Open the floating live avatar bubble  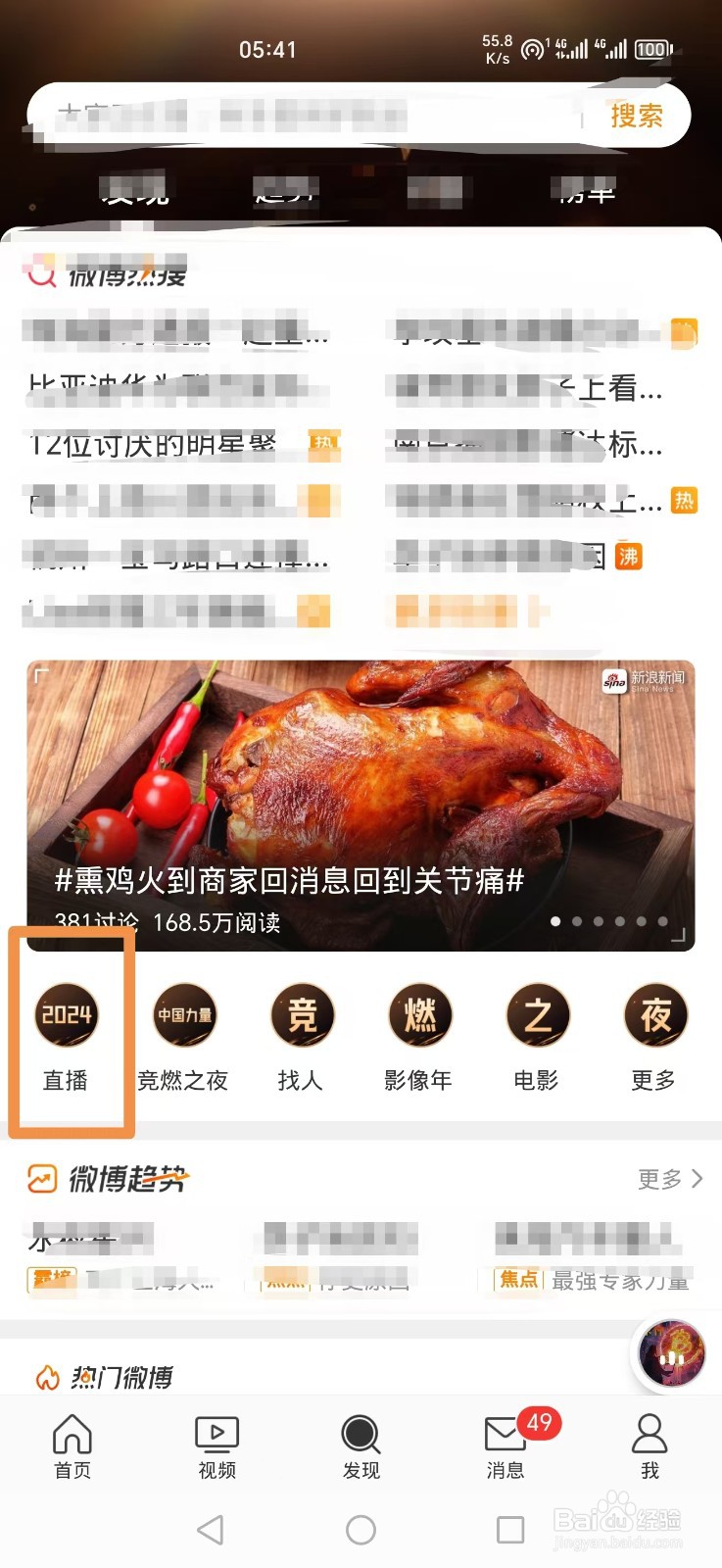pyautogui.click(x=670, y=1351)
